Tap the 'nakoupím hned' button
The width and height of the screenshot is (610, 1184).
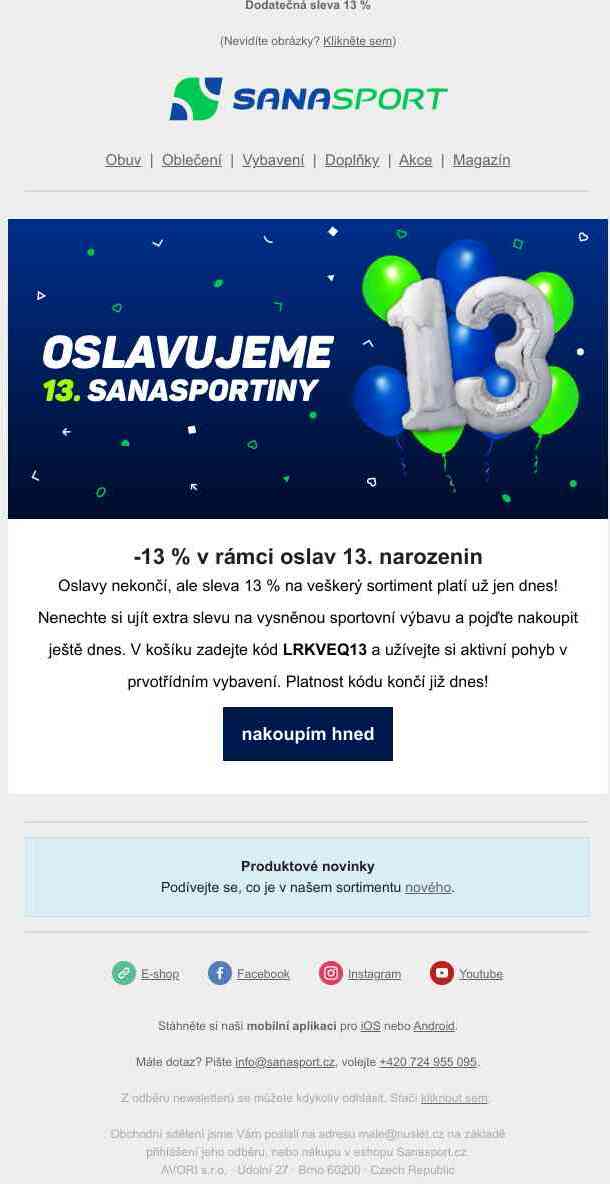(x=307, y=734)
